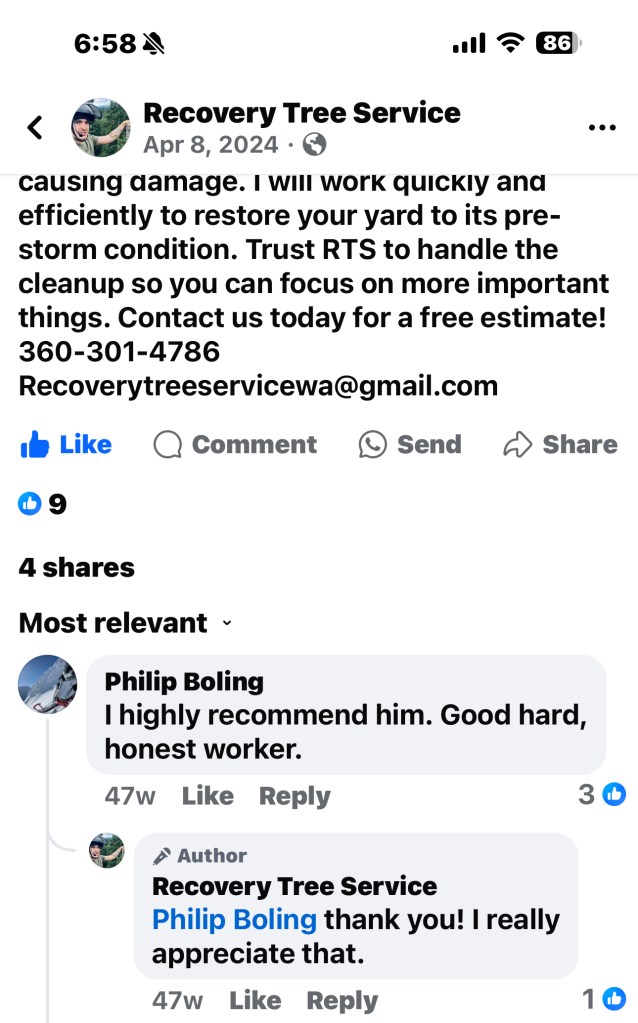Like the Recovery Tree Service post
This screenshot has width=638, height=1023.
pyautogui.click(x=66, y=445)
